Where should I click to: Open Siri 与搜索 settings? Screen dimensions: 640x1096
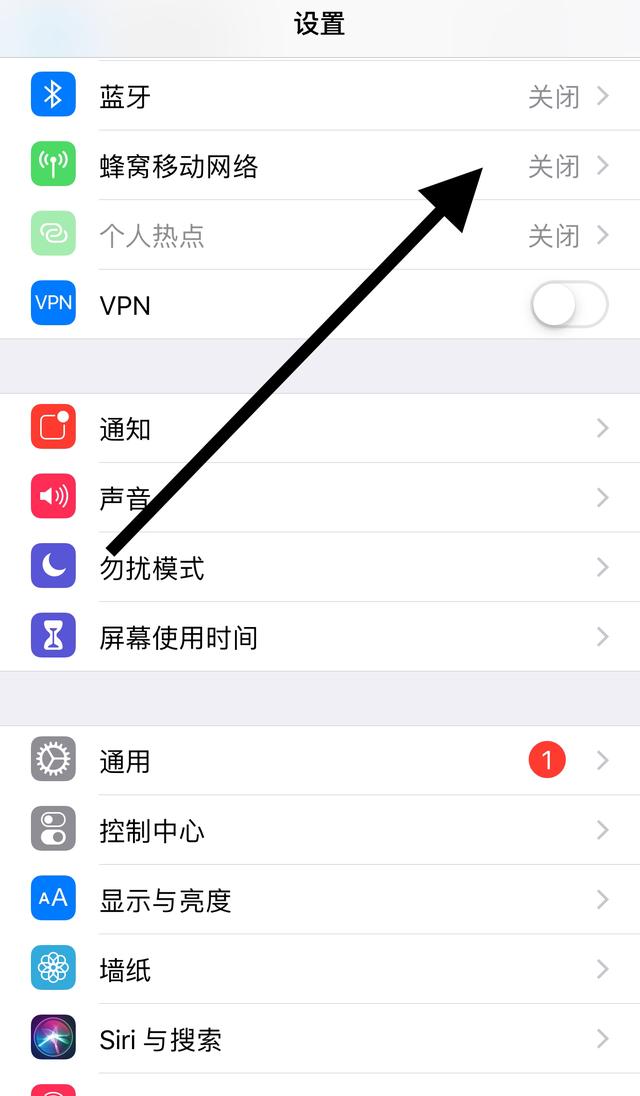[x=320, y=1039]
